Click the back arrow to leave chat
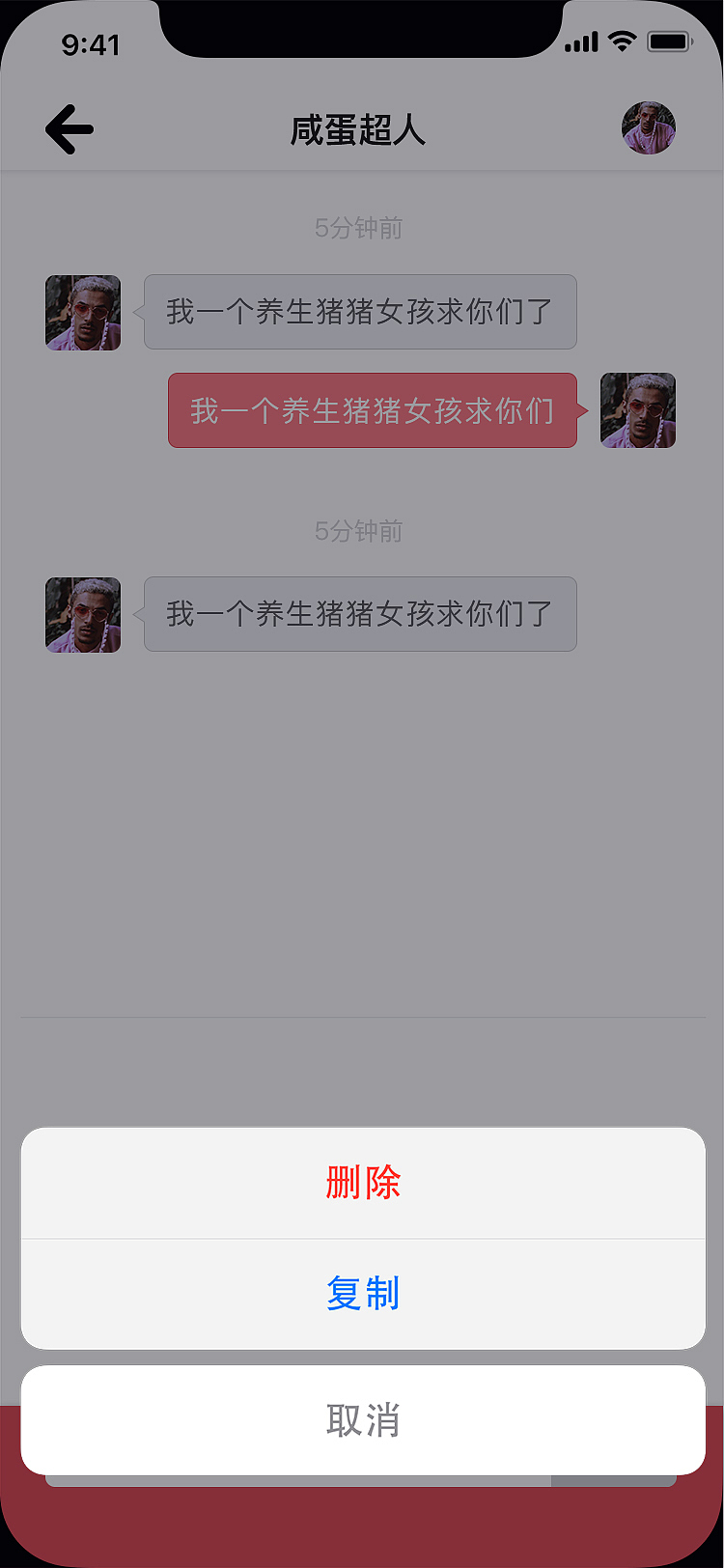724x1568 pixels. (x=69, y=129)
